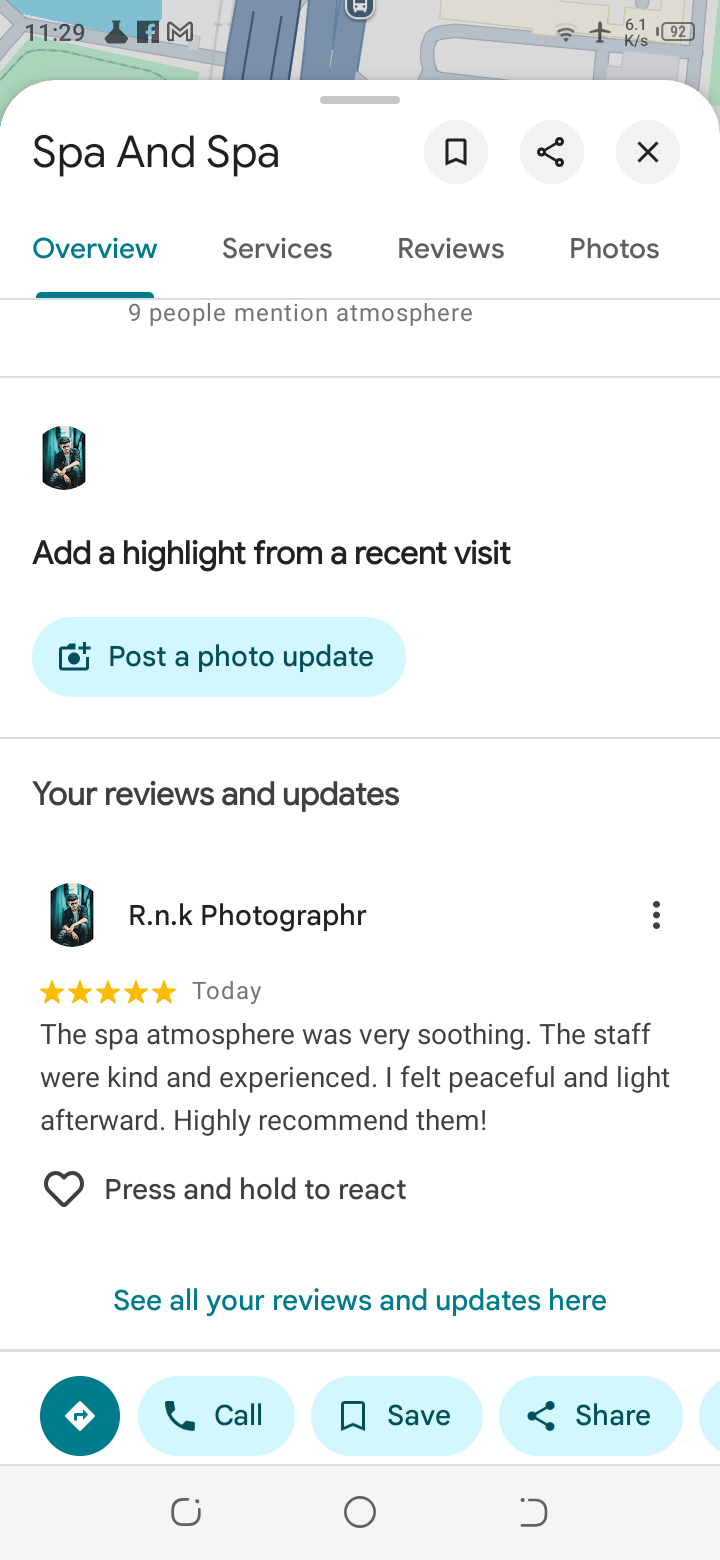Open the review's three-dot options menu

coord(656,915)
